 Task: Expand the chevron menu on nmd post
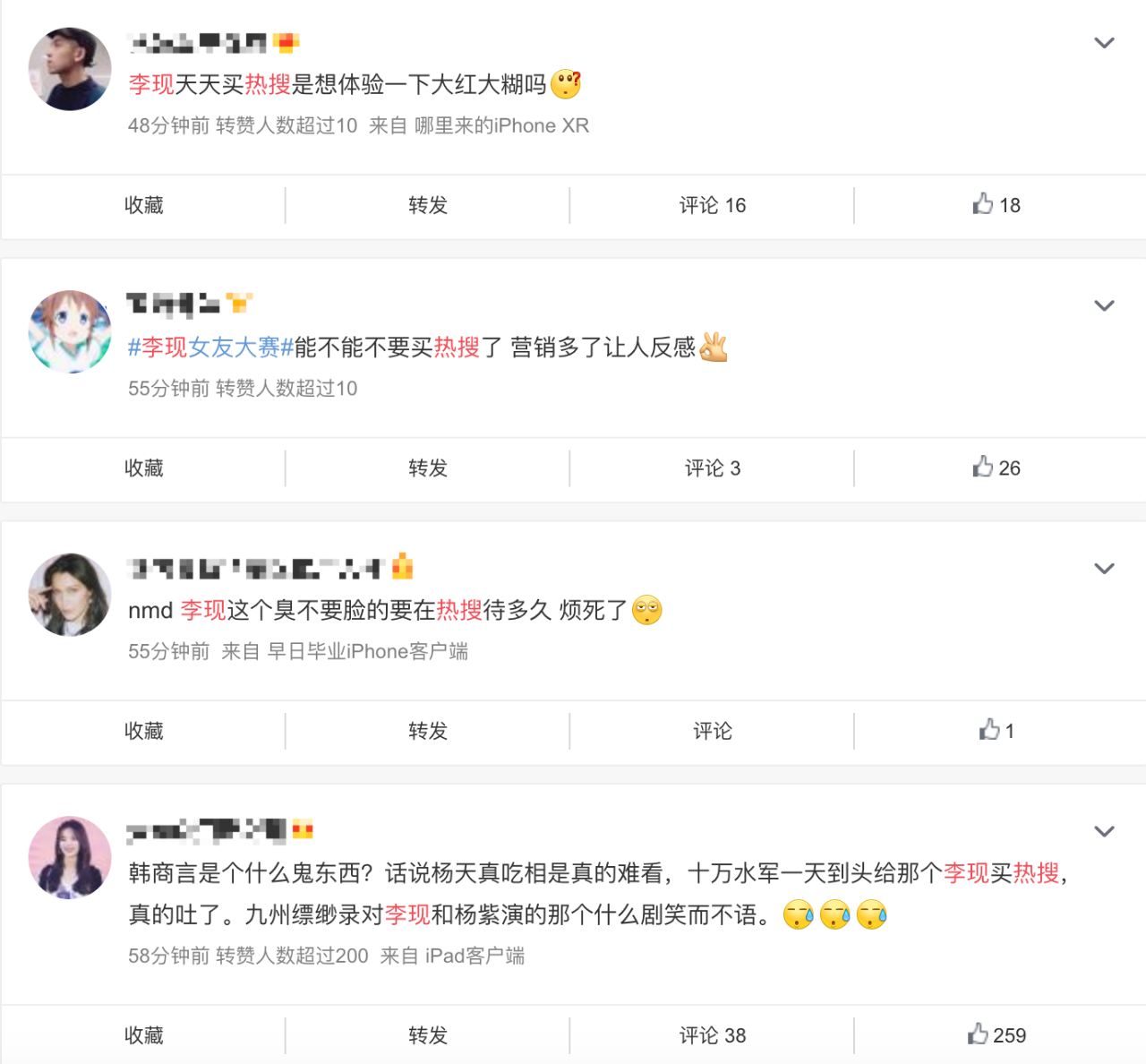(1104, 569)
